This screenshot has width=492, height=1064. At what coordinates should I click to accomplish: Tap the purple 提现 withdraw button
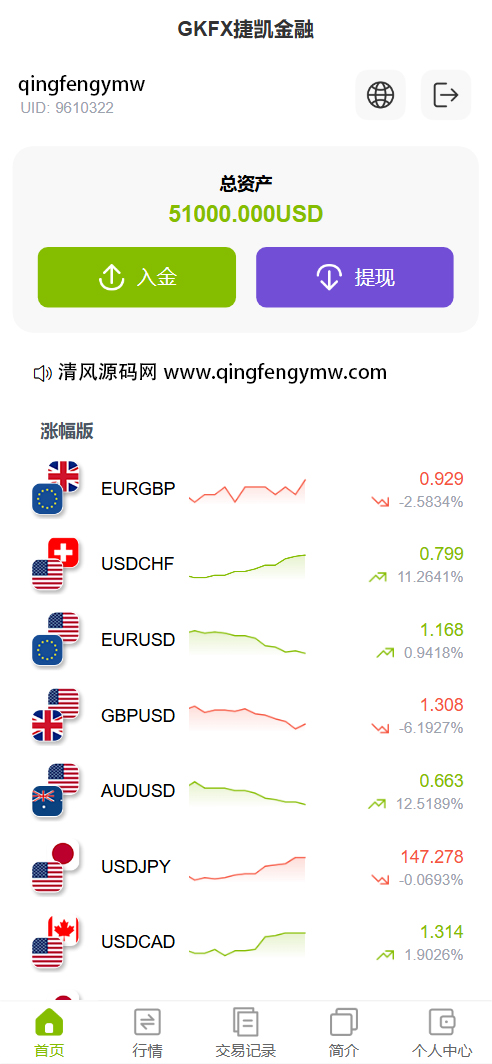coord(355,277)
